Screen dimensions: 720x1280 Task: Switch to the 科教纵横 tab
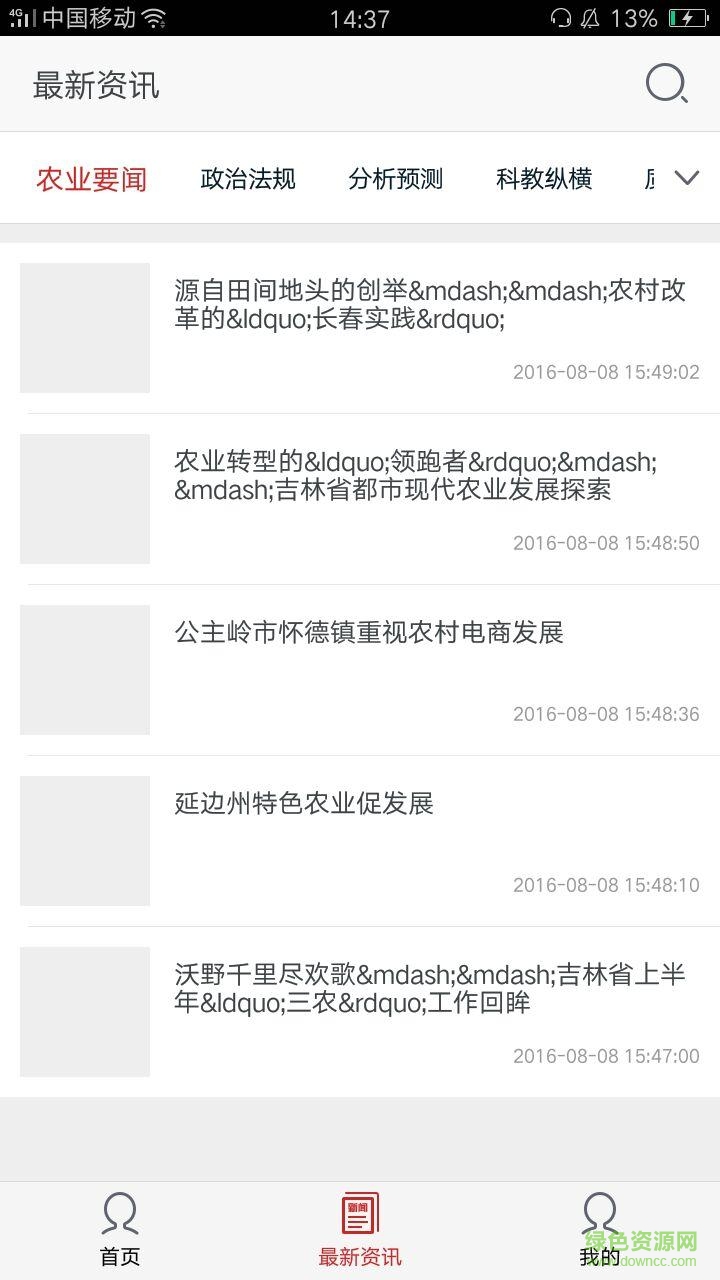point(544,179)
